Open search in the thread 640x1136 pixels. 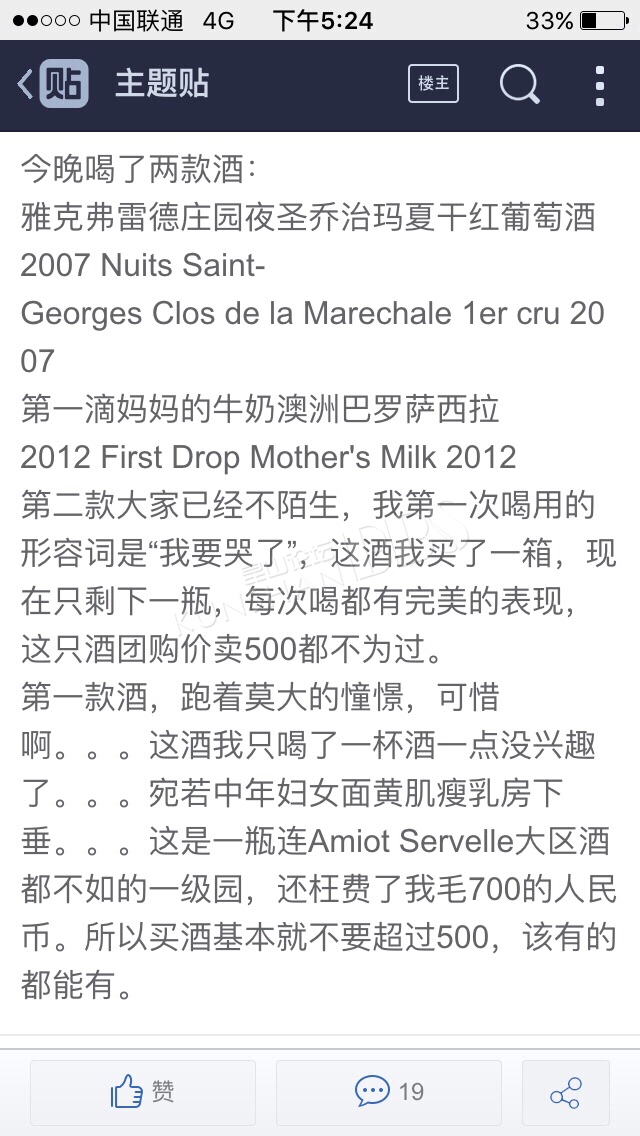click(x=519, y=84)
